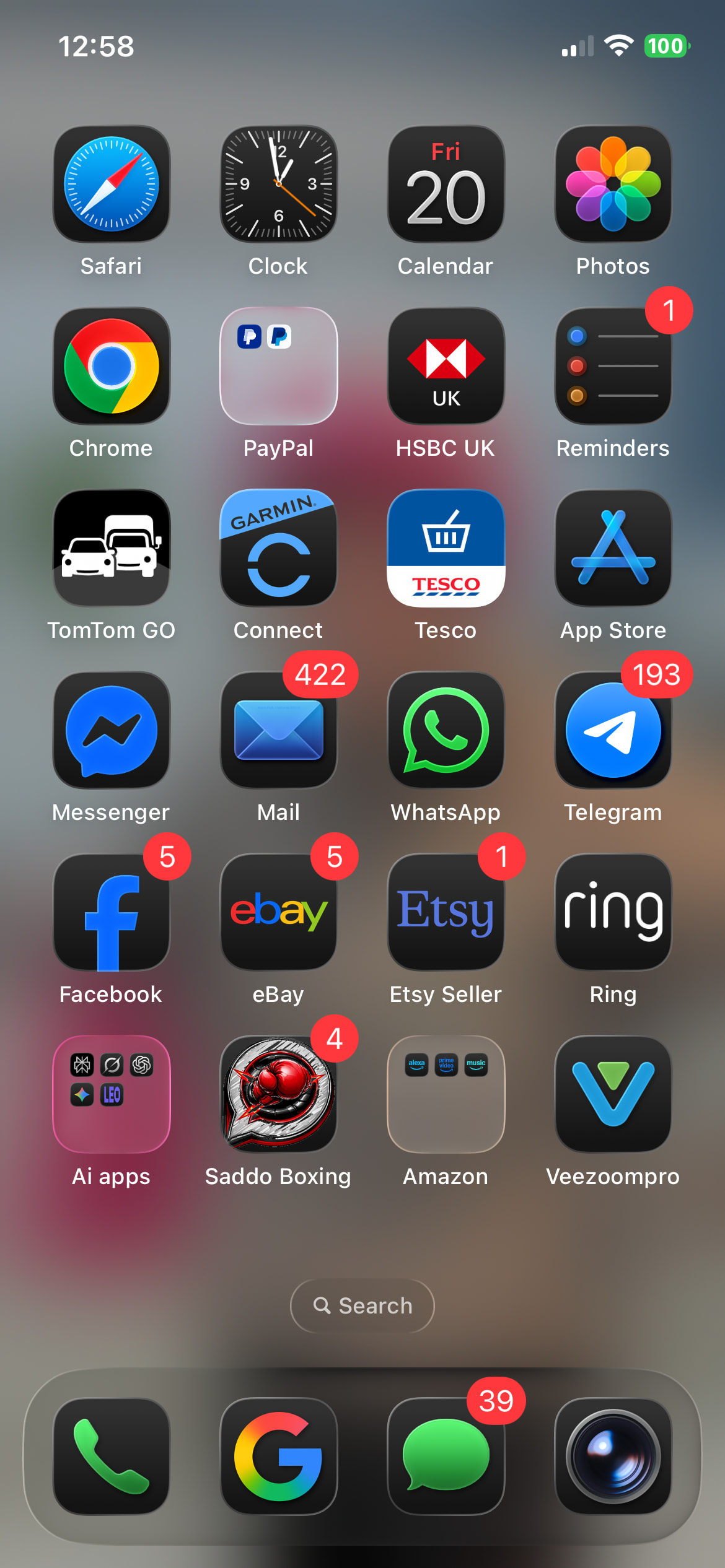Open Messages in the dock
The height and width of the screenshot is (1568, 725).
point(446,1456)
